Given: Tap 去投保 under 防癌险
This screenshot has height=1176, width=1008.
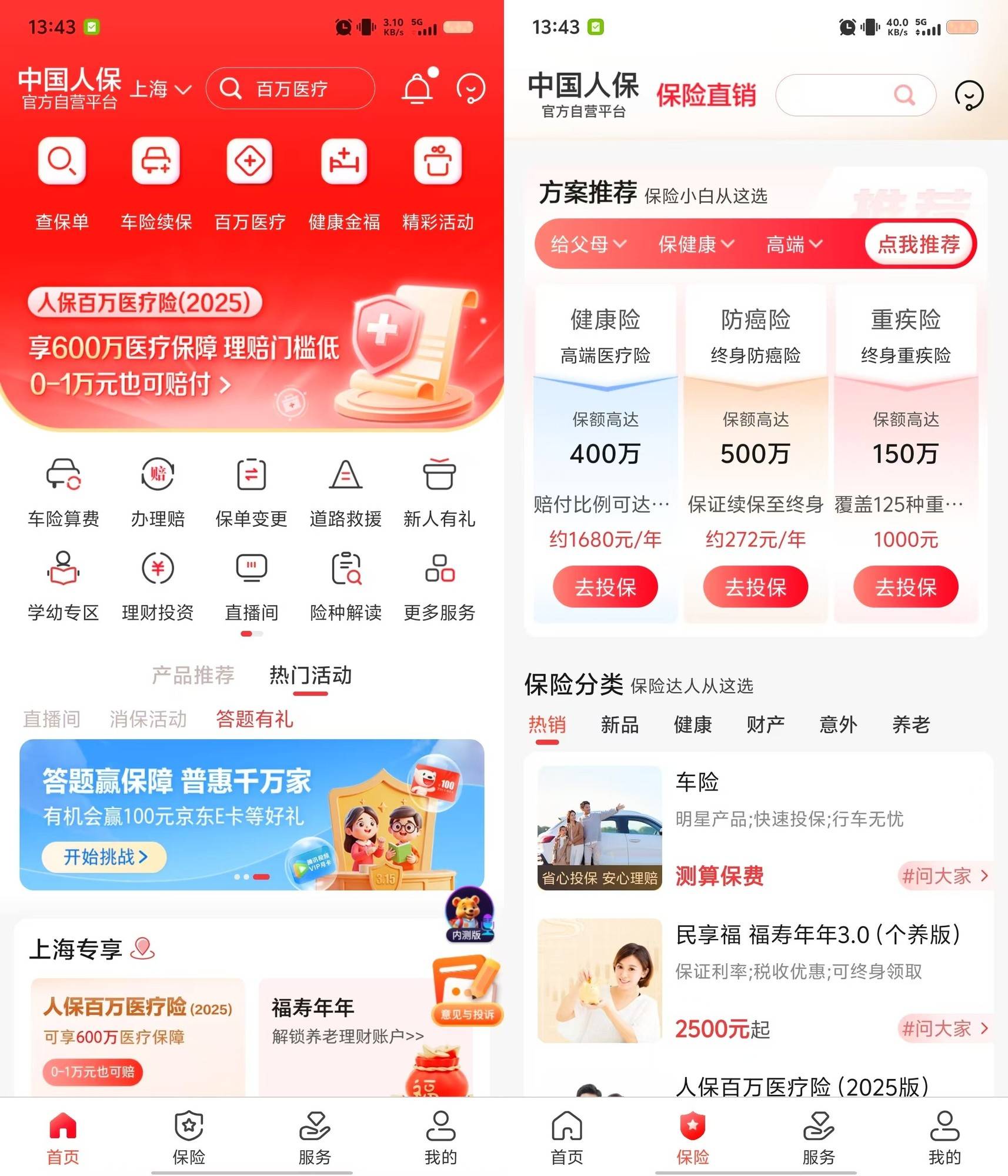Looking at the screenshot, I should click(x=755, y=587).
